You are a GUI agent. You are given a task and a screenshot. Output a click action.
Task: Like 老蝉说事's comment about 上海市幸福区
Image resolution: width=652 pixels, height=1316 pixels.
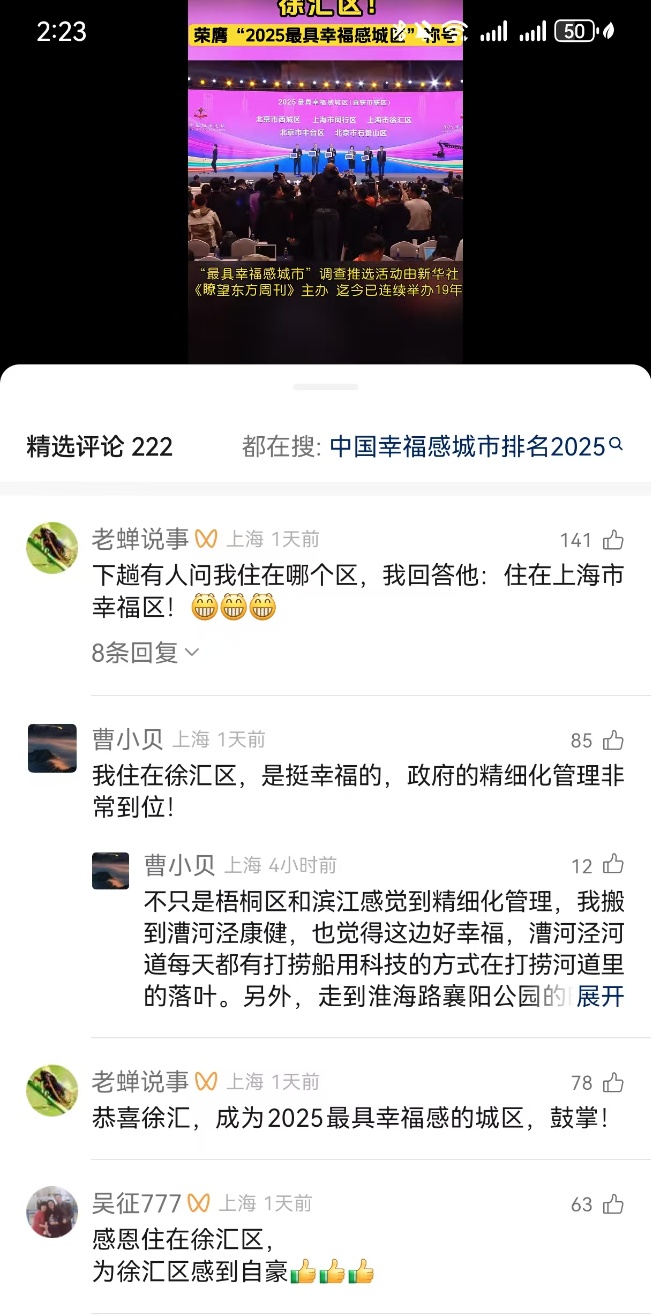(612, 540)
